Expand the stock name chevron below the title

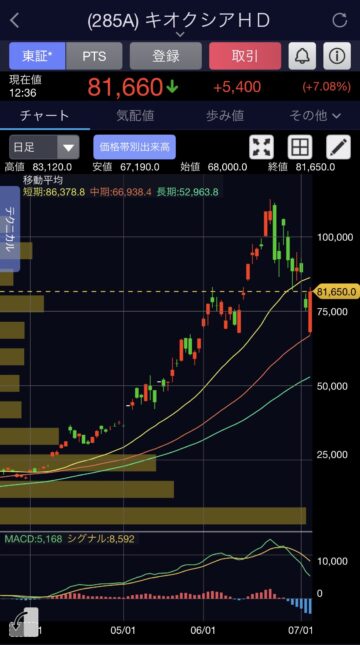[180, 35]
